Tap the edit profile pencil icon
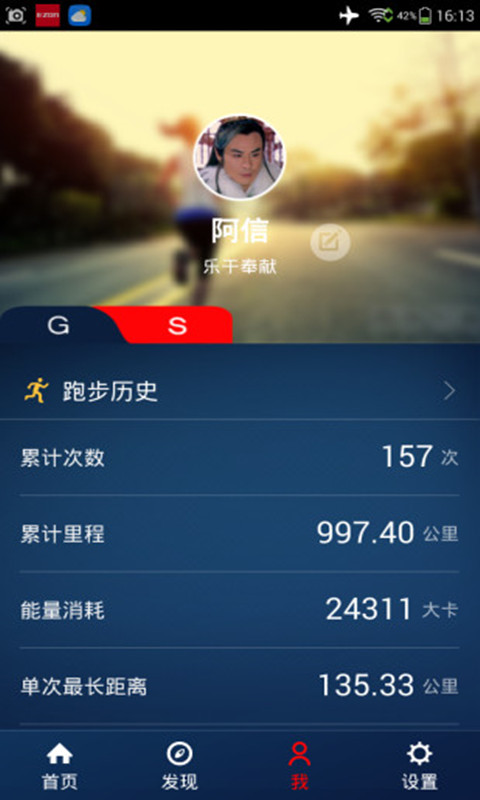The image size is (480, 800). click(330, 242)
